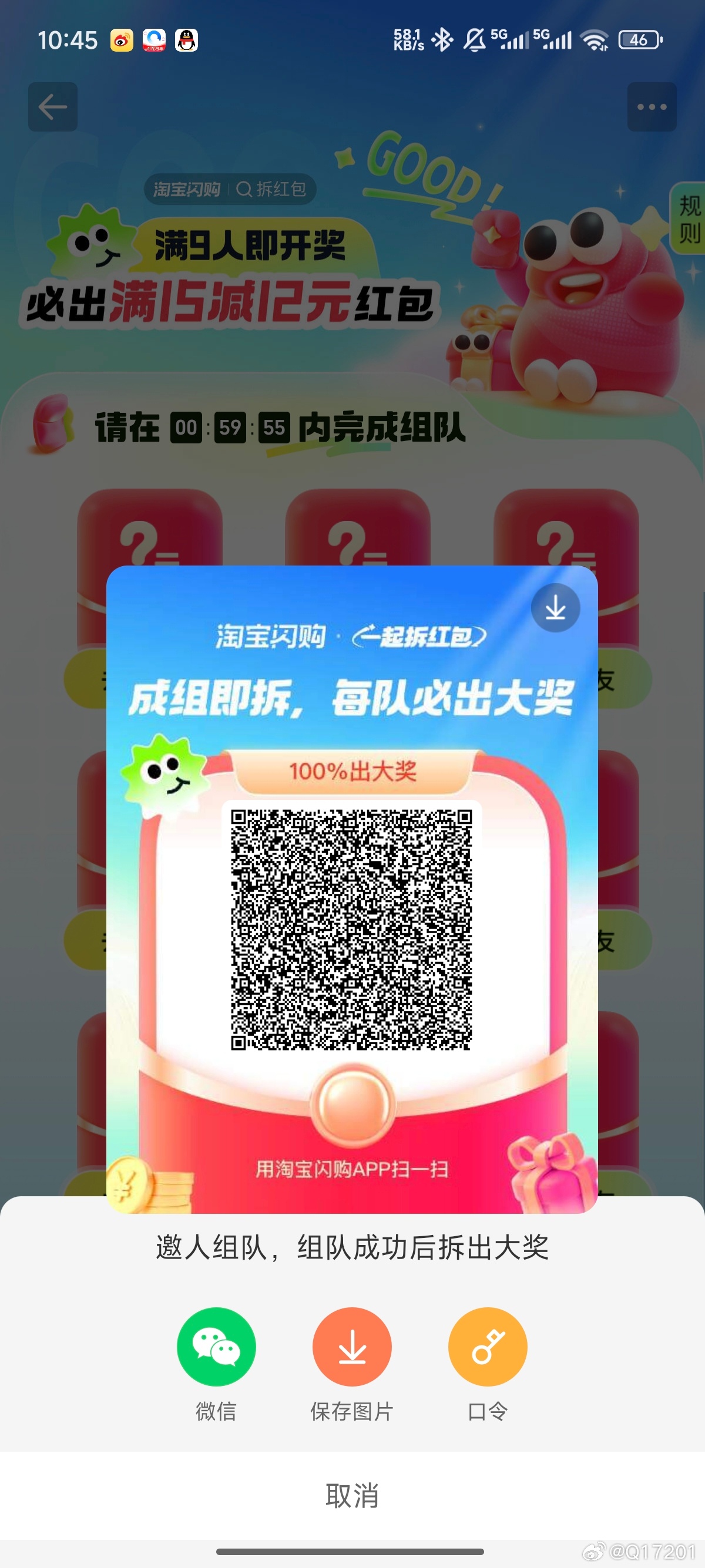The image size is (705, 1568).
Task: Dismiss the share sheet with 取消
Action: click(x=352, y=1495)
